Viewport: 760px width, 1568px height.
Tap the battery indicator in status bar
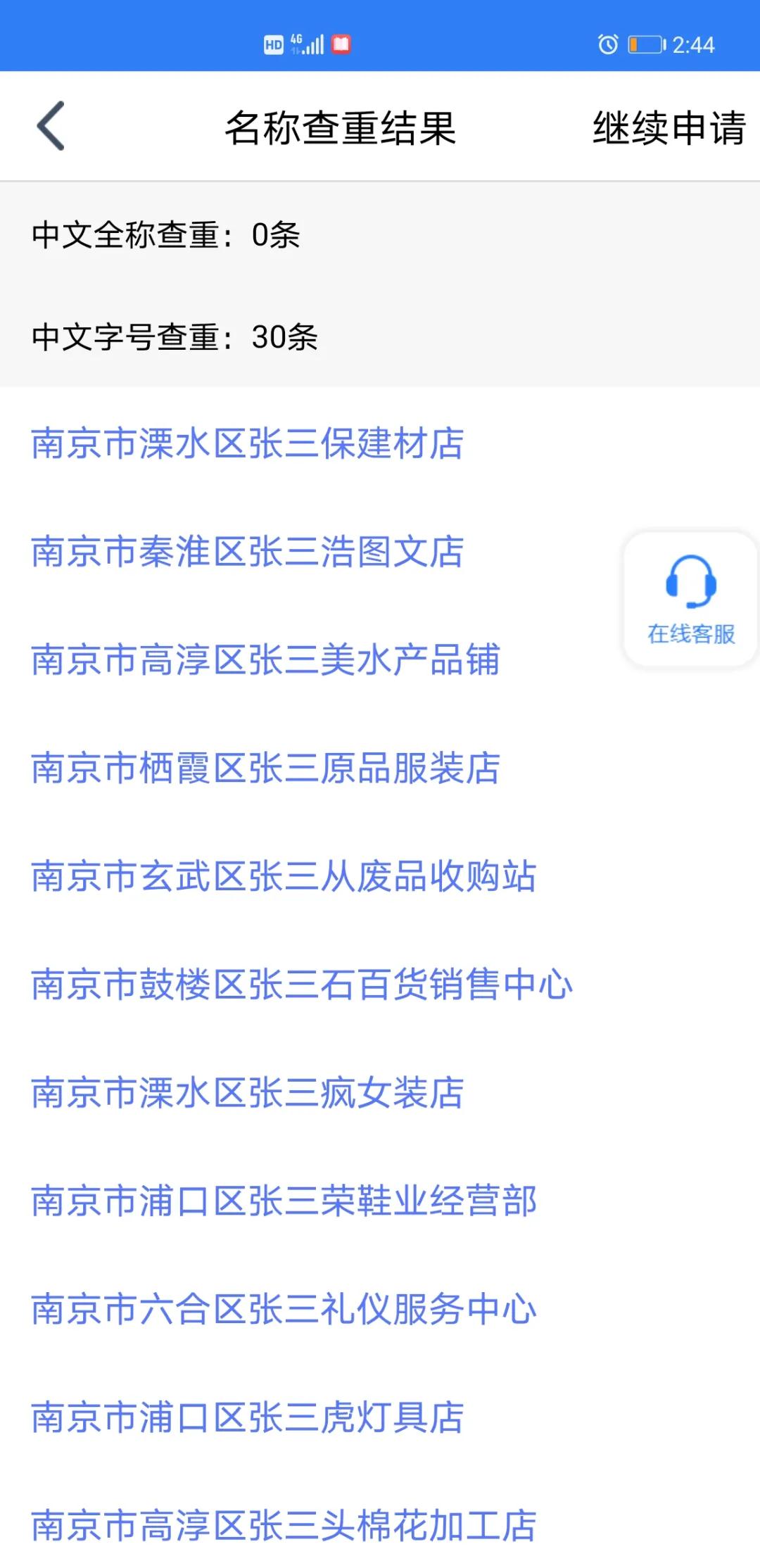tap(645, 44)
